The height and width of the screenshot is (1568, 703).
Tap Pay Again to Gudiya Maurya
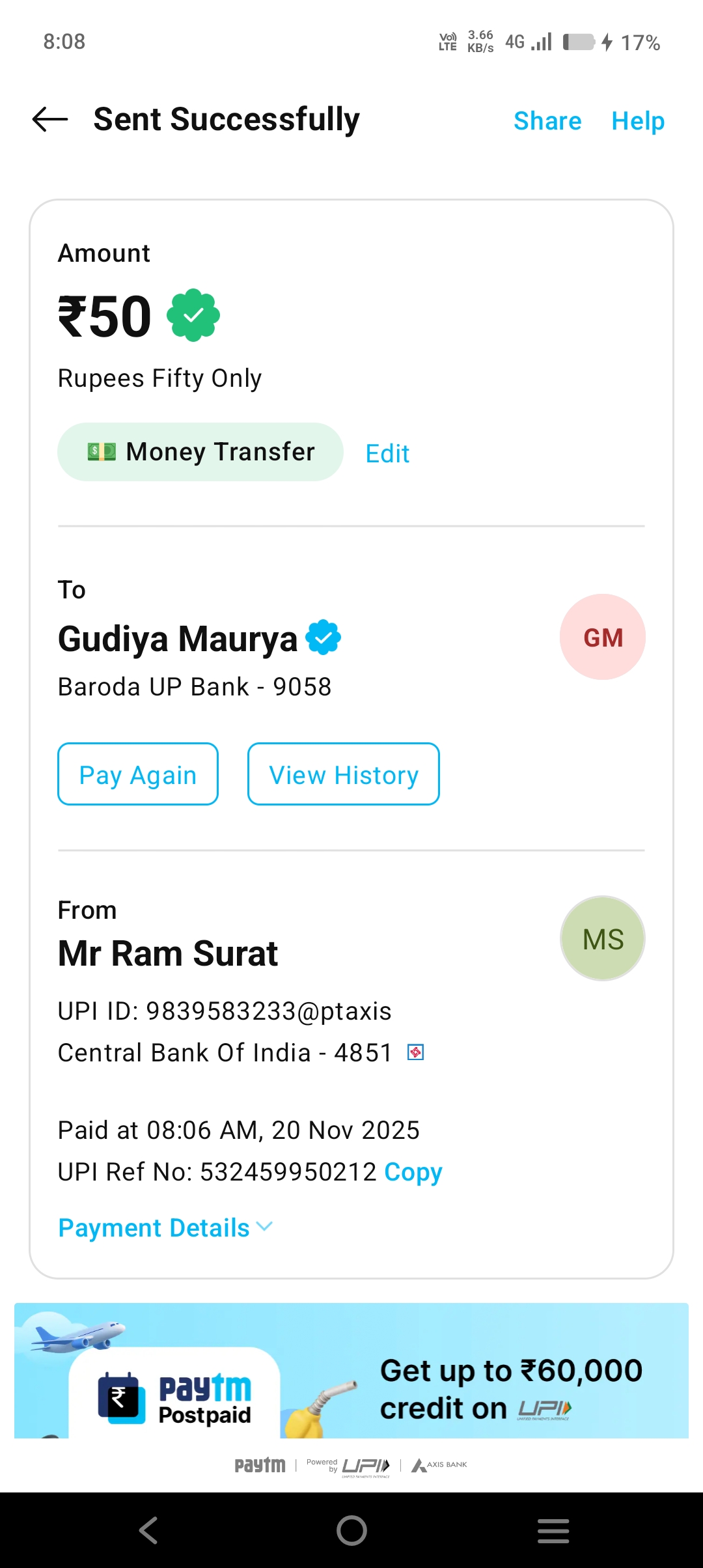[138, 774]
